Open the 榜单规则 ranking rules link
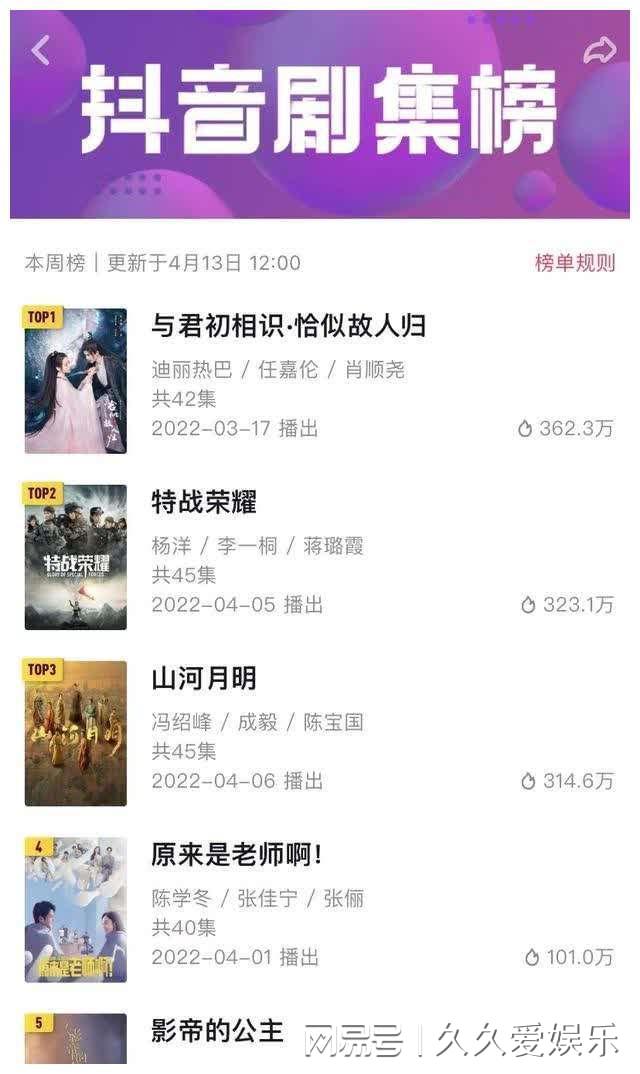Viewport: 640px width, 1074px height. coord(575,263)
